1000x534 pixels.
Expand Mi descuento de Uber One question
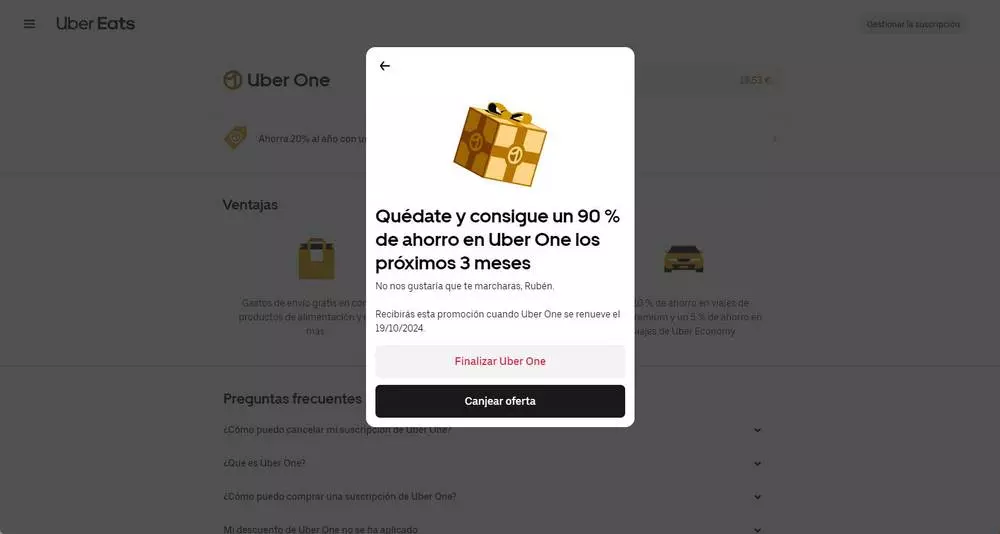click(x=757, y=529)
